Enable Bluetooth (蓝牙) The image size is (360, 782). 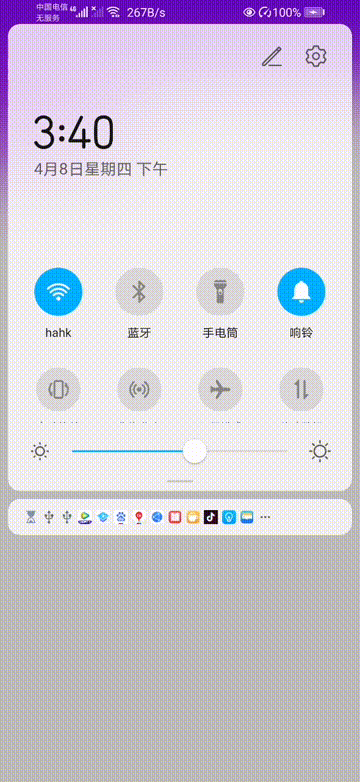pos(139,292)
